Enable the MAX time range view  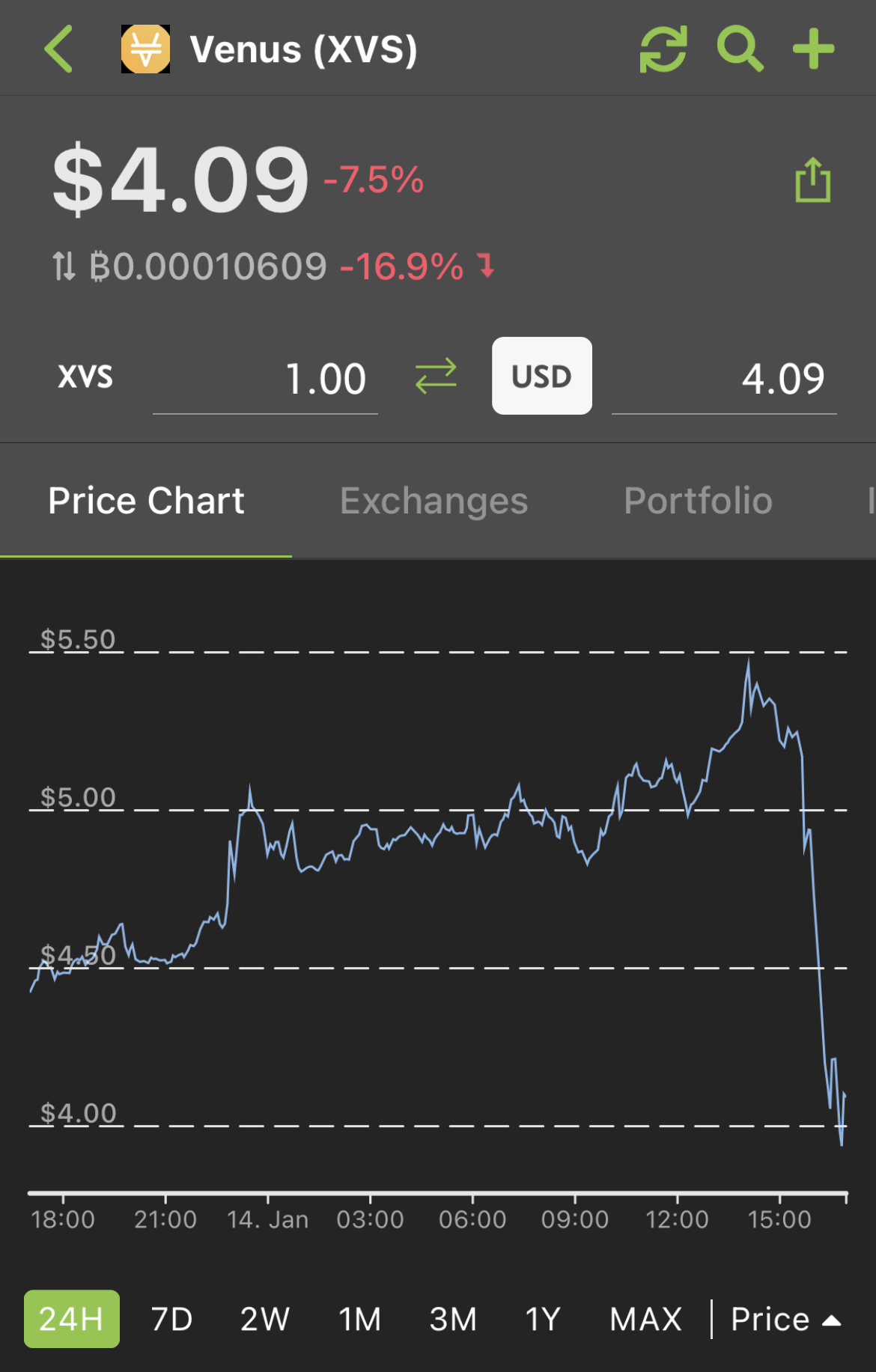[645, 1320]
